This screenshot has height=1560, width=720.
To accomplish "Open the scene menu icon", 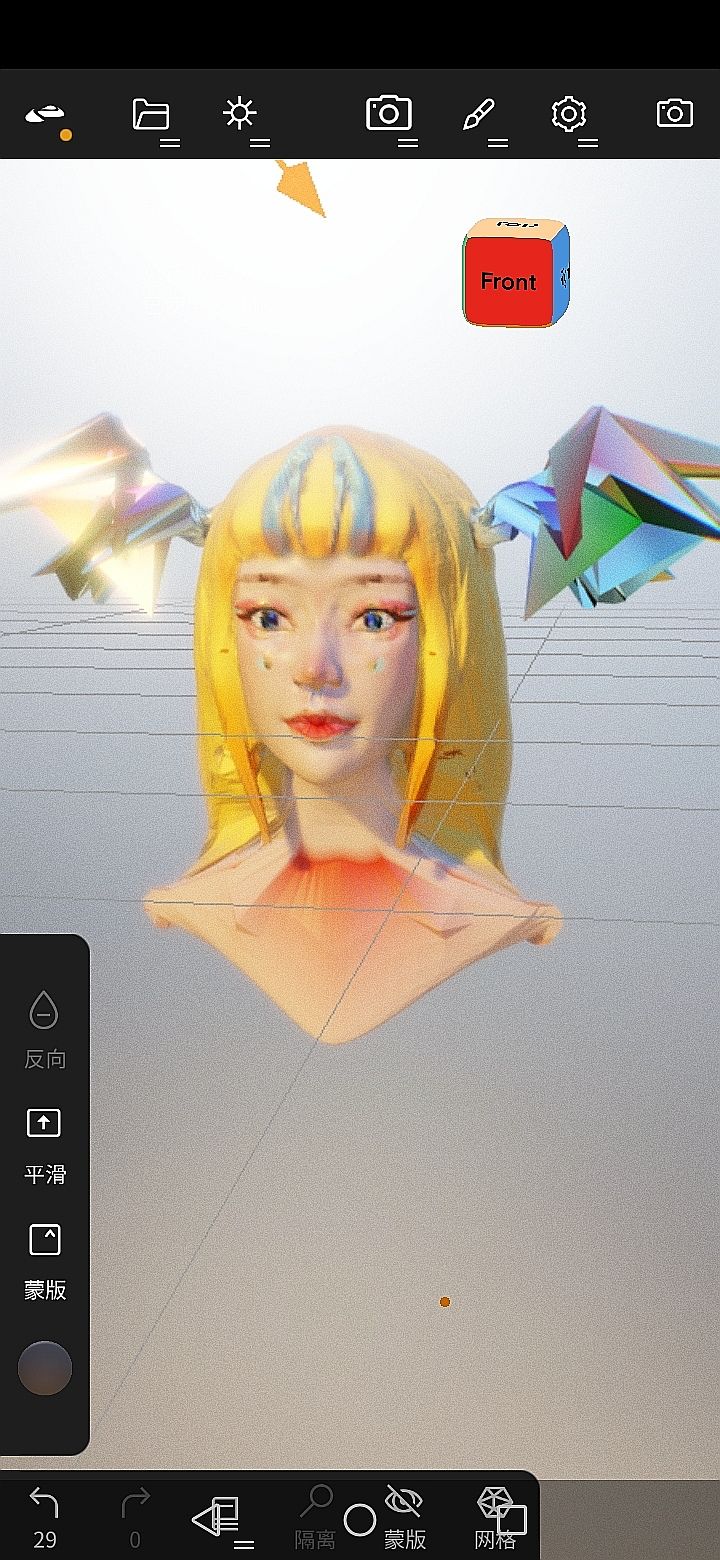I will [46, 115].
